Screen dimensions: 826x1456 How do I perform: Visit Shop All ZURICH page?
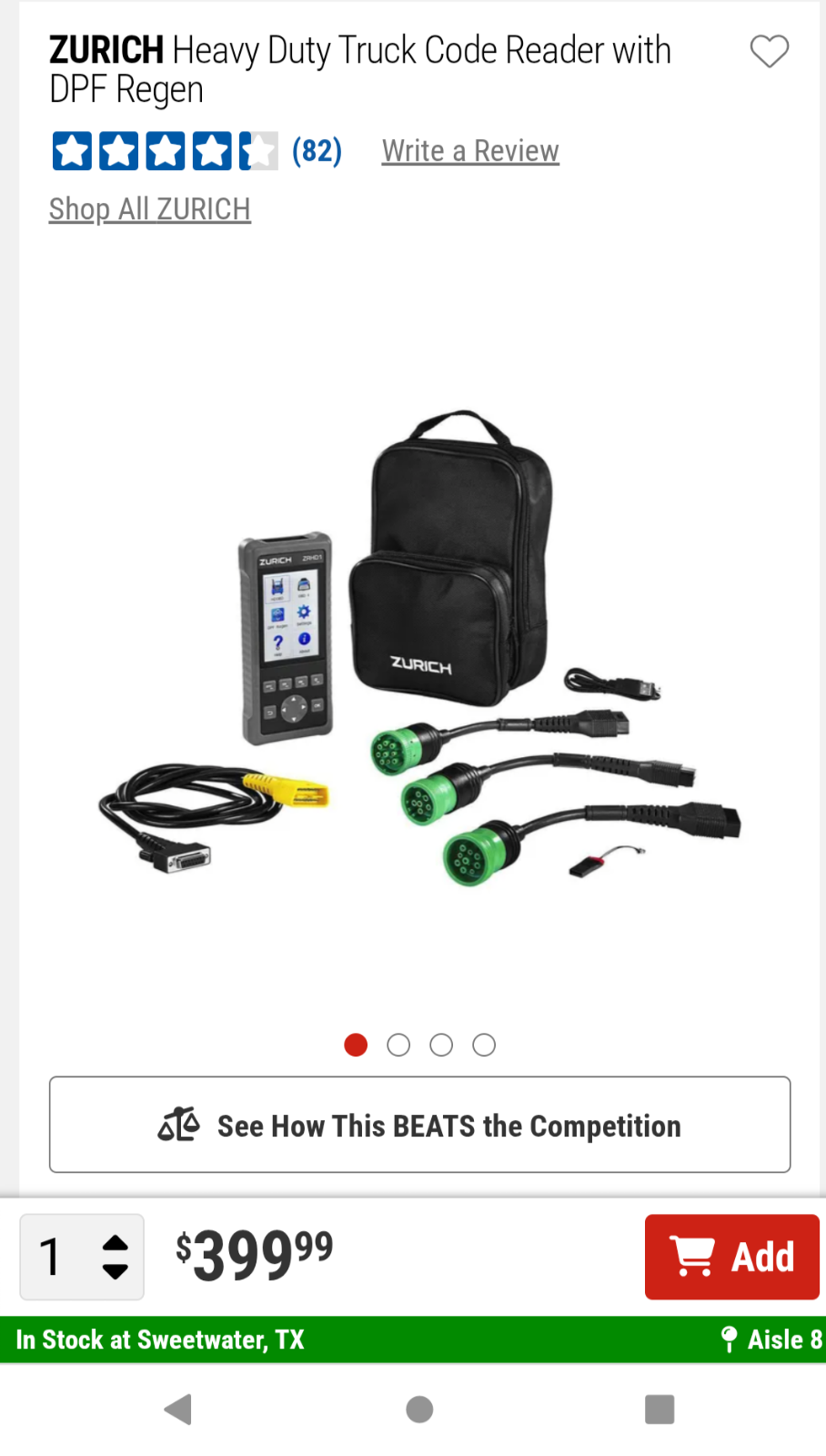[x=149, y=209]
